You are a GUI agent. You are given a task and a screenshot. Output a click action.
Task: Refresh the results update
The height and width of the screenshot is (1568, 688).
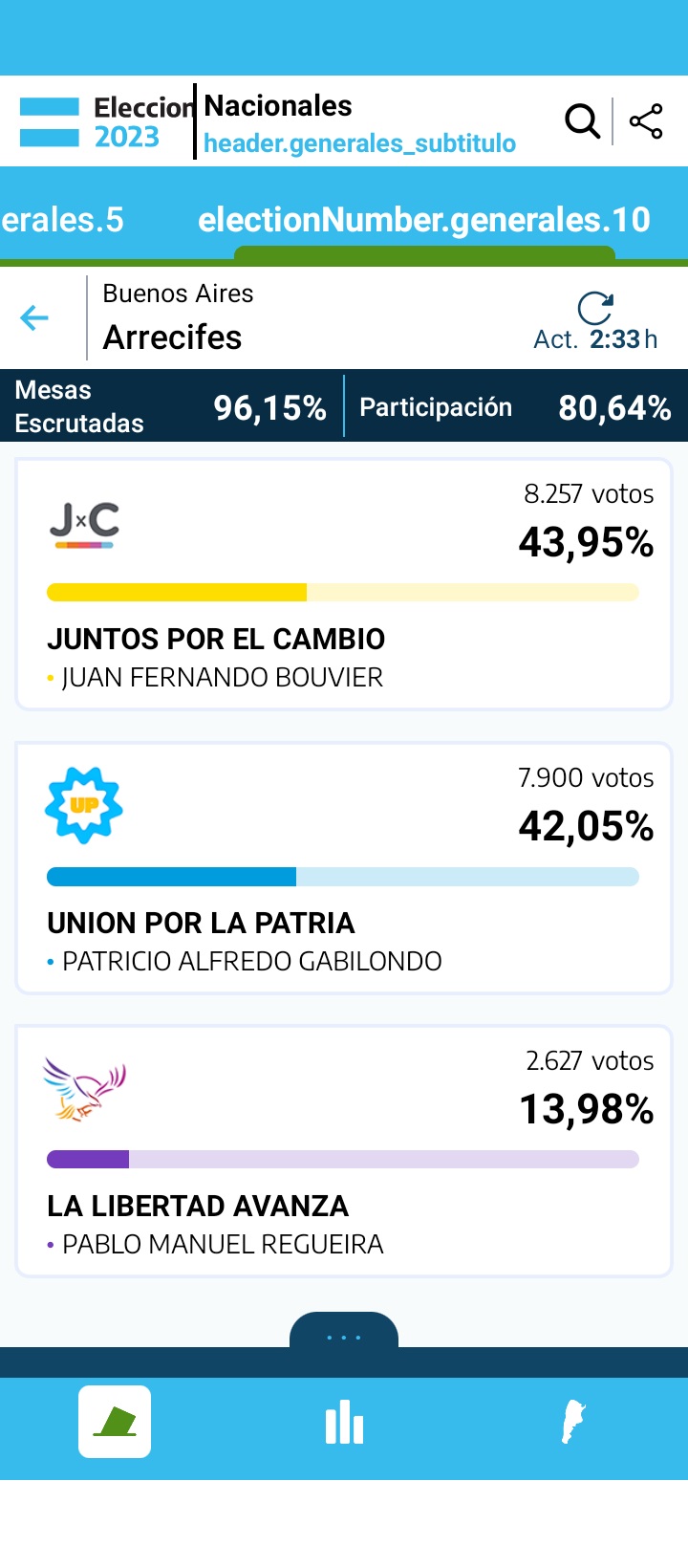point(595,309)
